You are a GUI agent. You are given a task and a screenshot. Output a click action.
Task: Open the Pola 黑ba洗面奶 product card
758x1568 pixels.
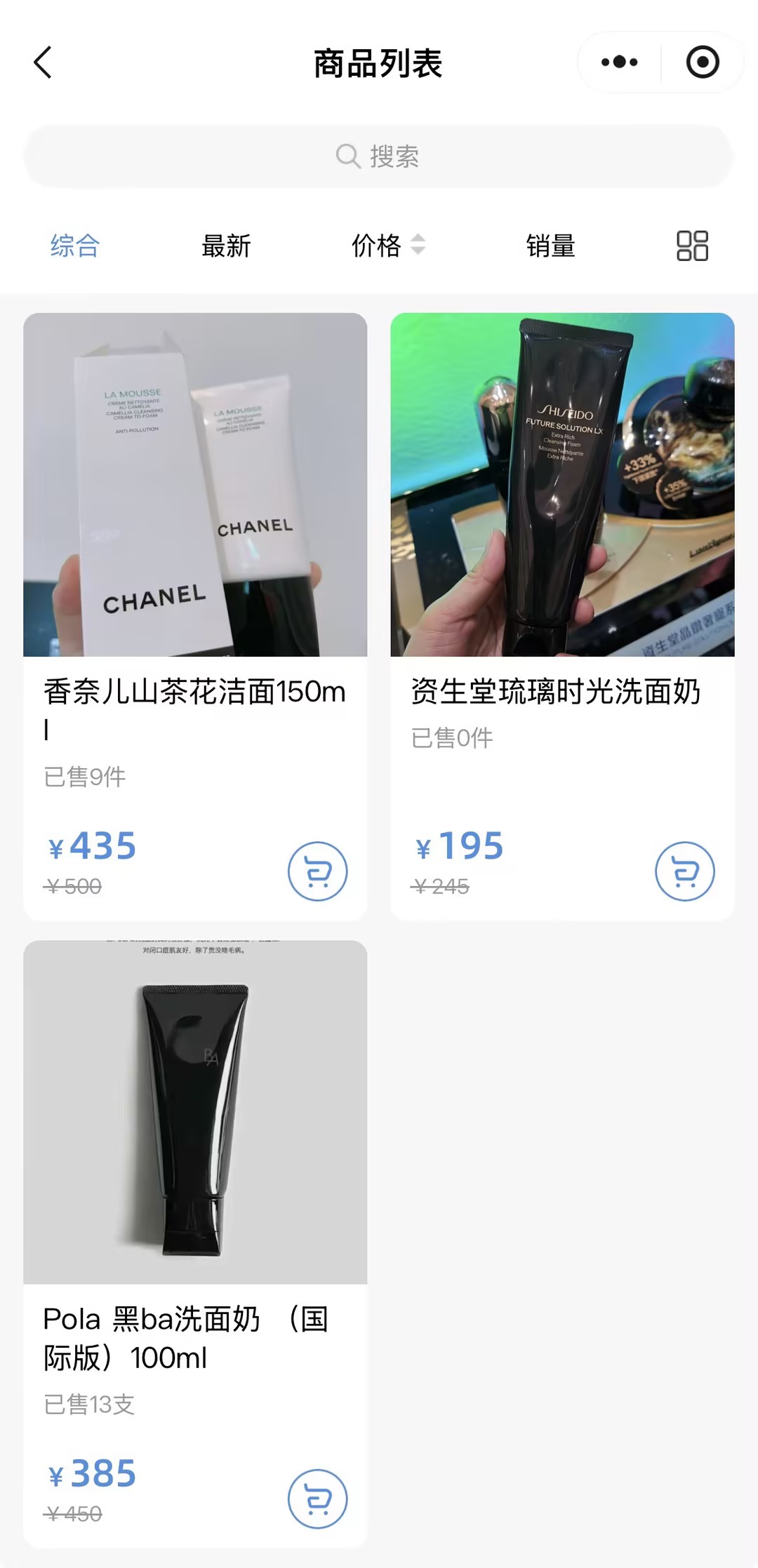click(195, 1113)
